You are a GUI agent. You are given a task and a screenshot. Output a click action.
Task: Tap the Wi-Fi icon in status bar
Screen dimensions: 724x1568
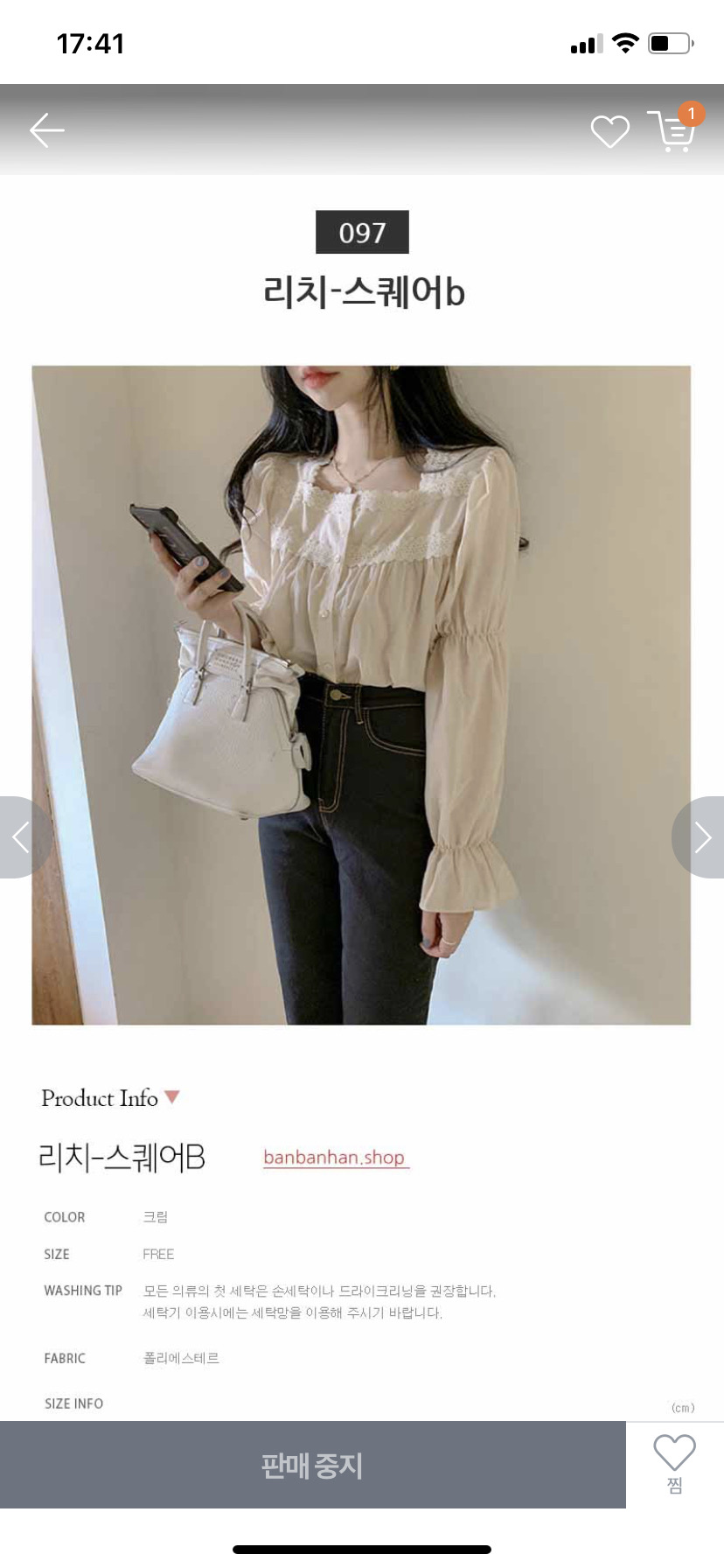(x=626, y=43)
